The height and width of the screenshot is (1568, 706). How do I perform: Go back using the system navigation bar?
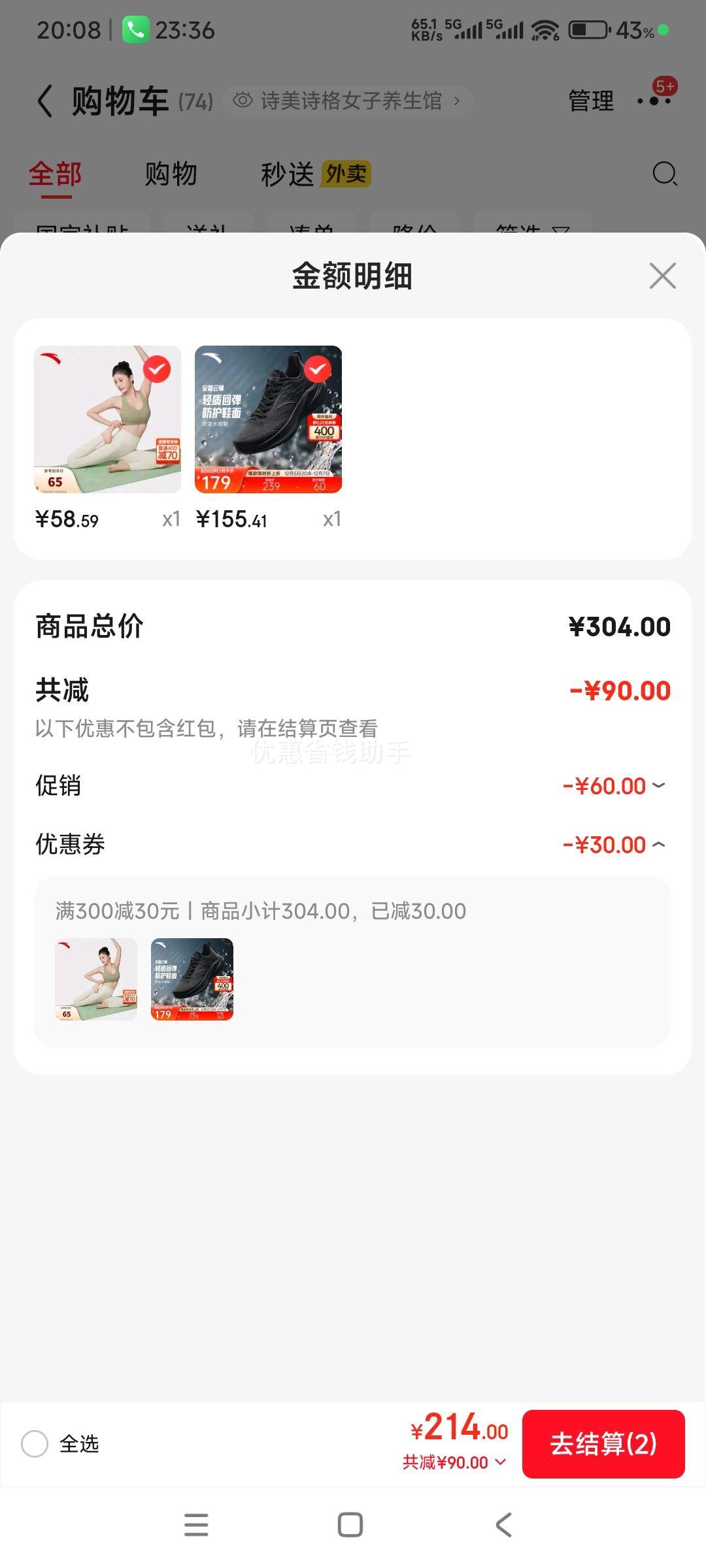click(x=503, y=1525)
